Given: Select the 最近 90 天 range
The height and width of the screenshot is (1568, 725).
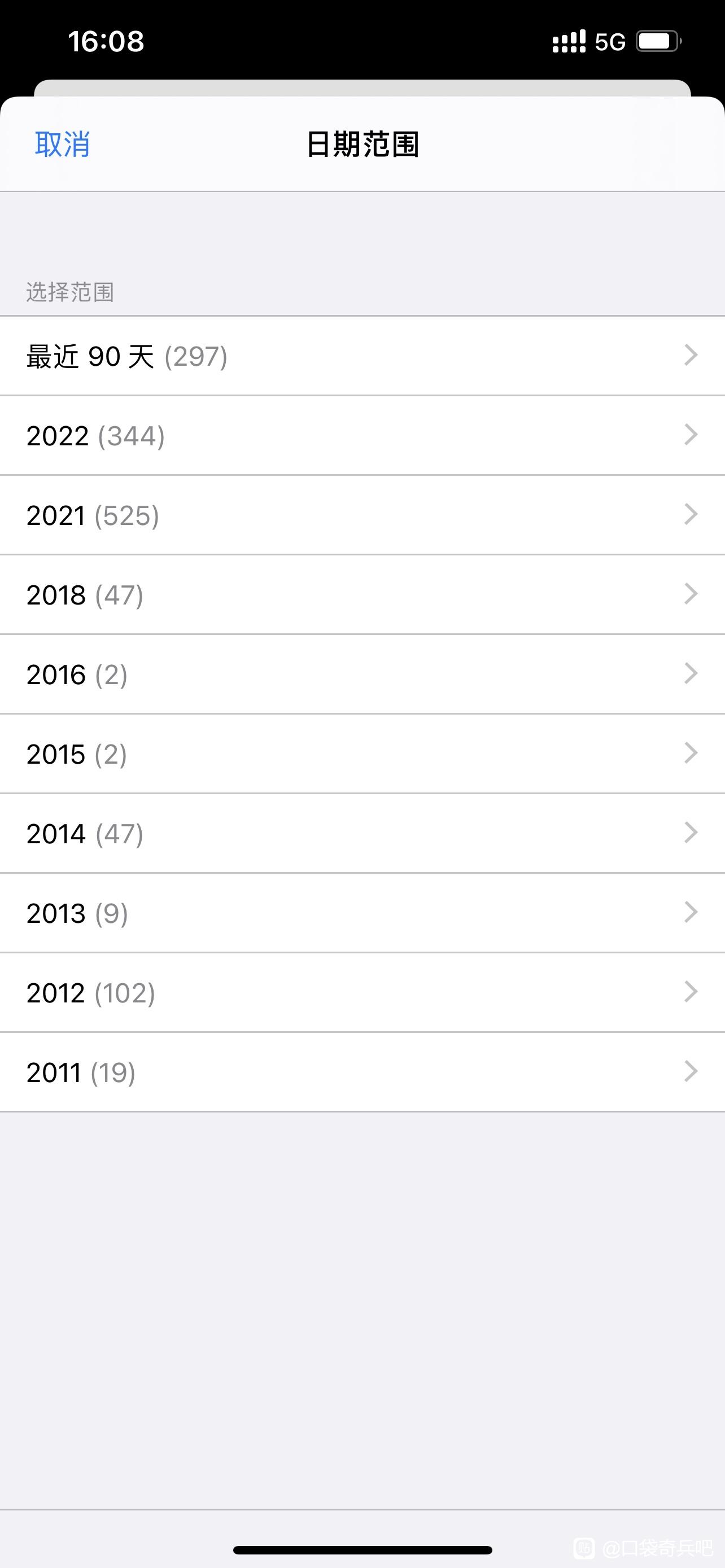Looking at the screenshot, I should click(362, 356).
